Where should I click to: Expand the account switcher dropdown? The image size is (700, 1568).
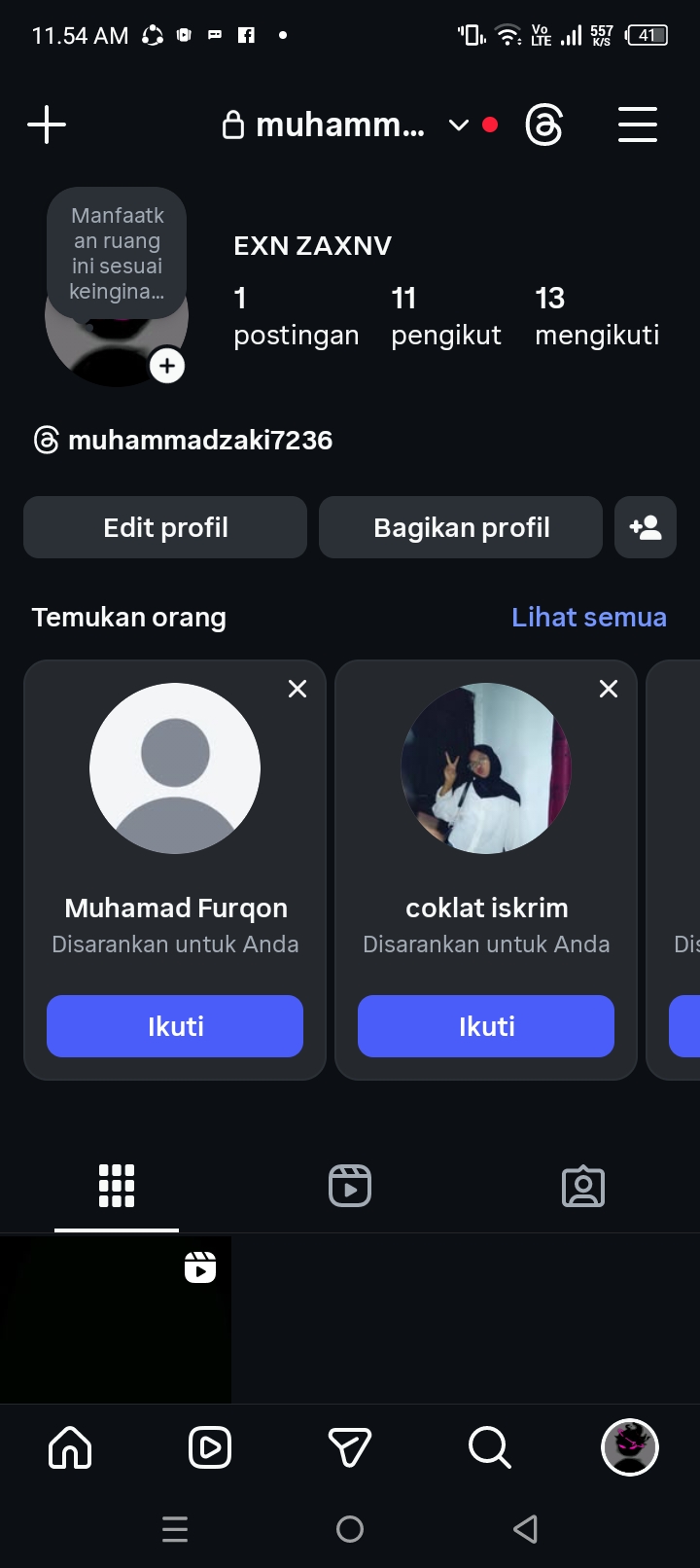click(458, 125)
